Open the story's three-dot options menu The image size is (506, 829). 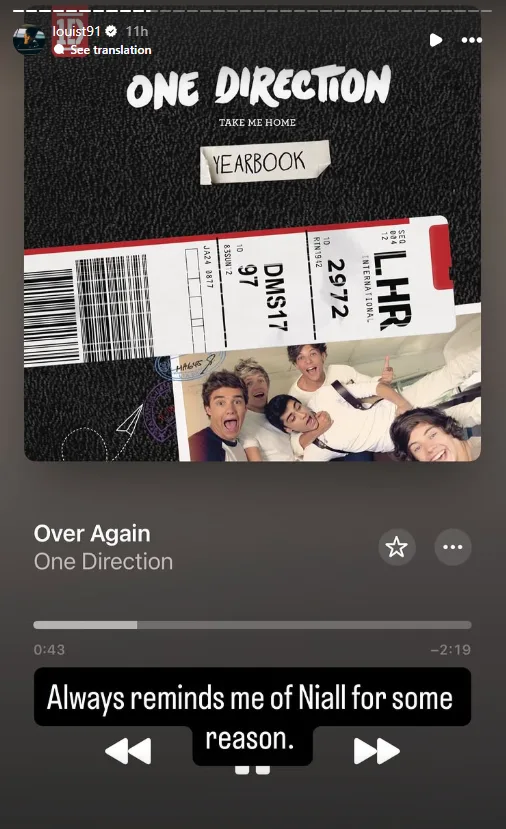pyautogui.click(x=471, y=40)
